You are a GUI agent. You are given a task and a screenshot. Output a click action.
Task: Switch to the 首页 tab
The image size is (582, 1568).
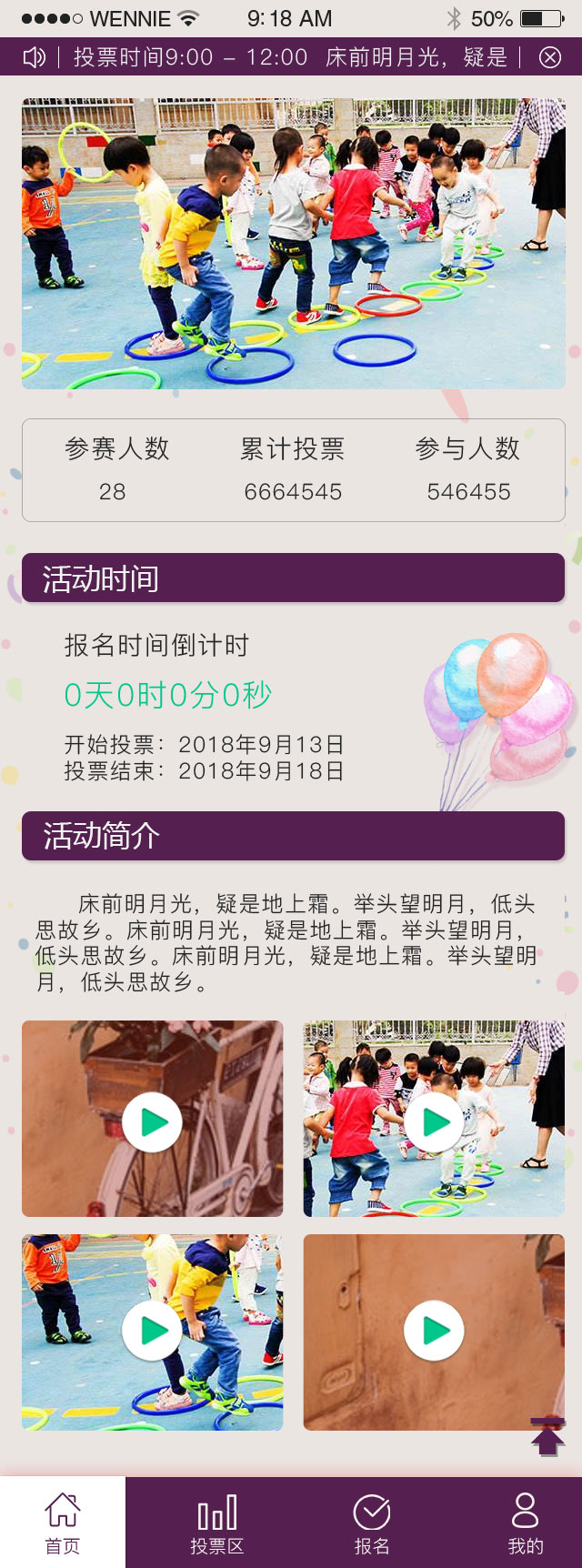click(x=63, y=1523)
